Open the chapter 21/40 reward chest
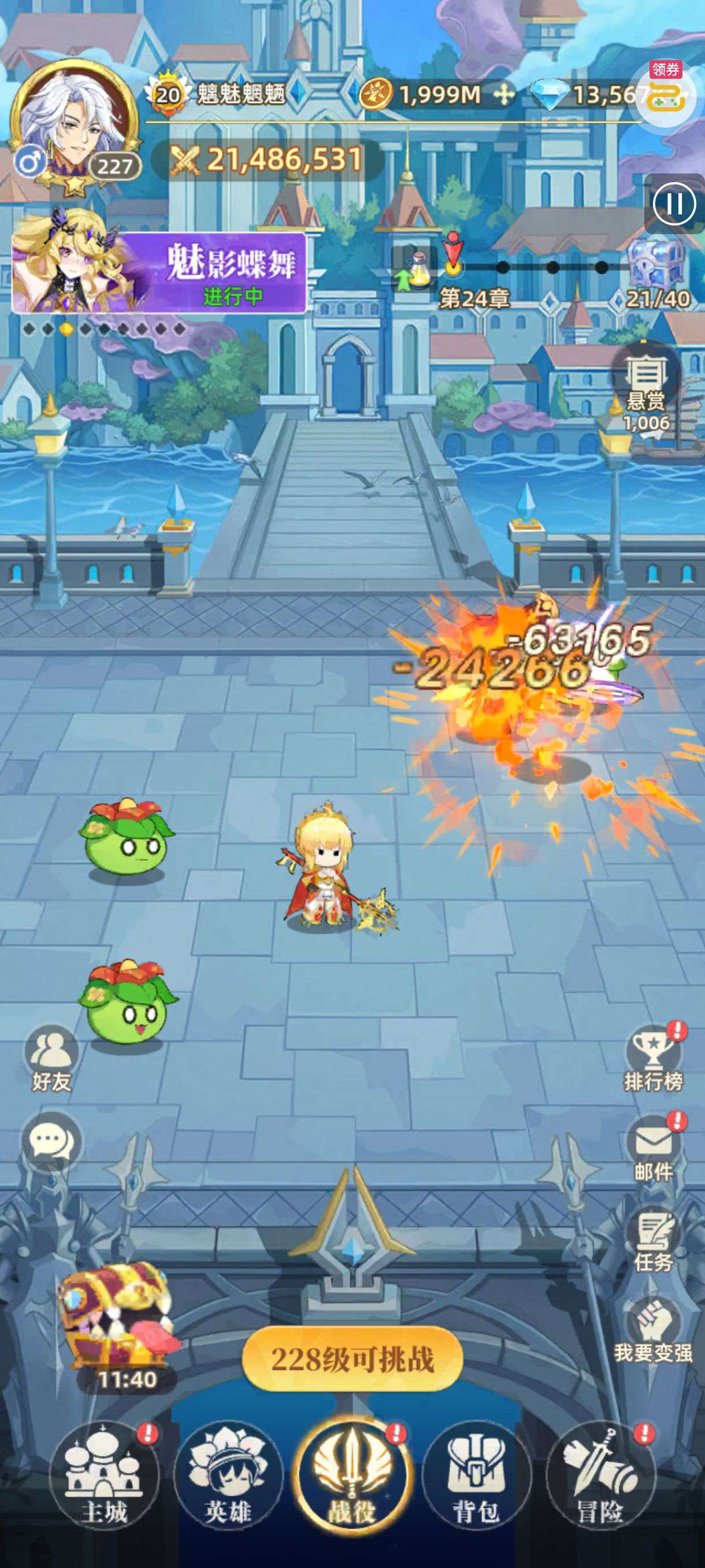Image resolution: width=705 pixels, height=1568 pixels. point(657,273)
